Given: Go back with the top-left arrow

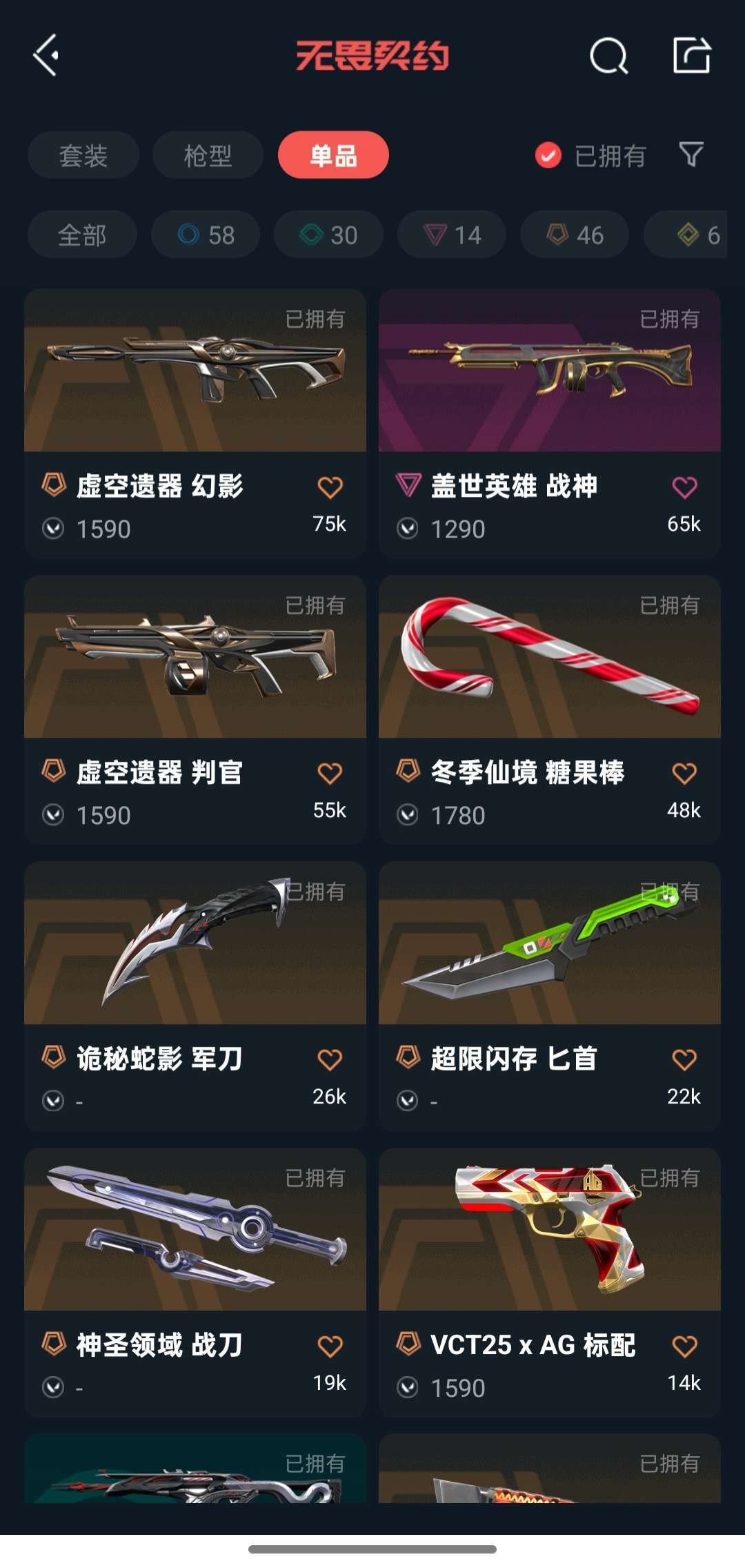Looking at the screenshot, I should pos(46,55).
